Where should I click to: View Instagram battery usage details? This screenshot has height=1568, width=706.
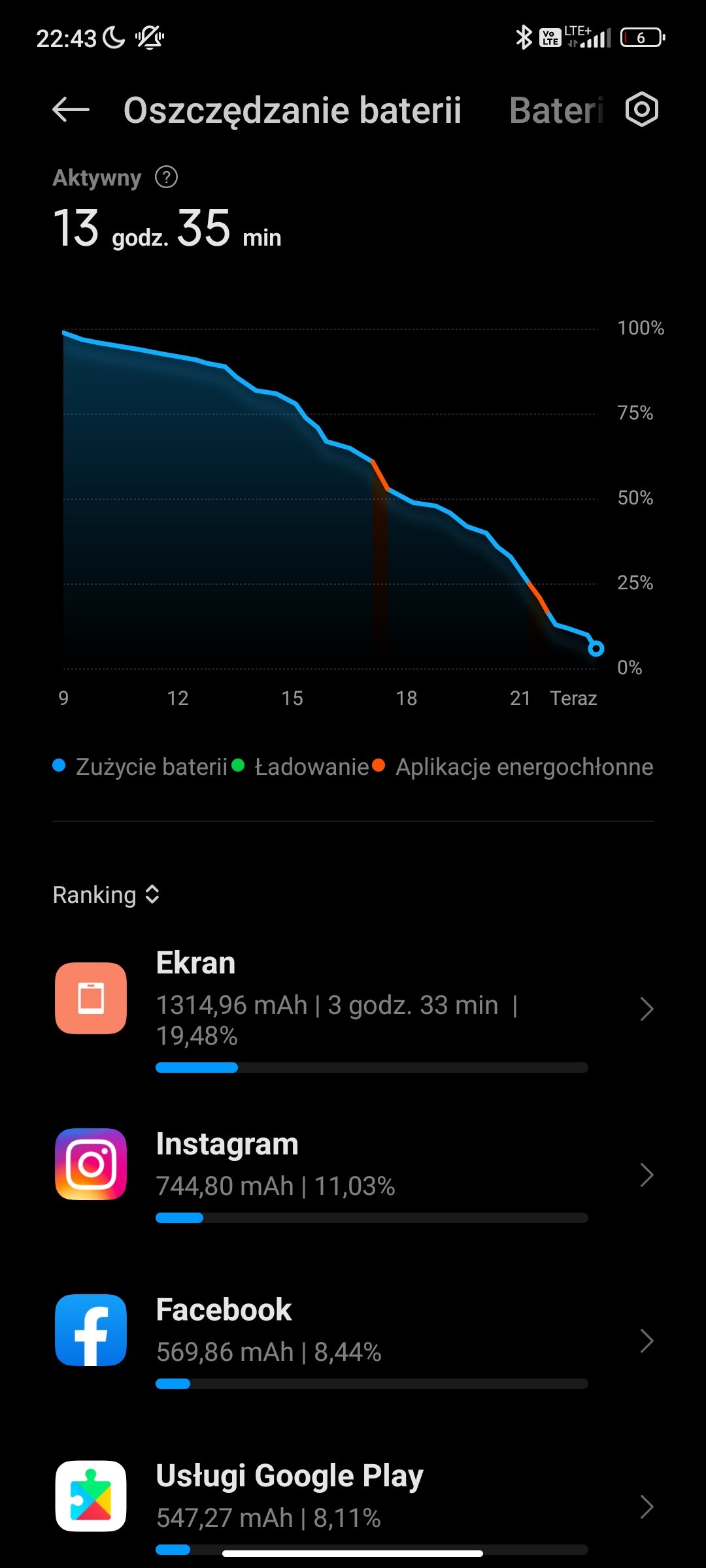coord(353,1175)
